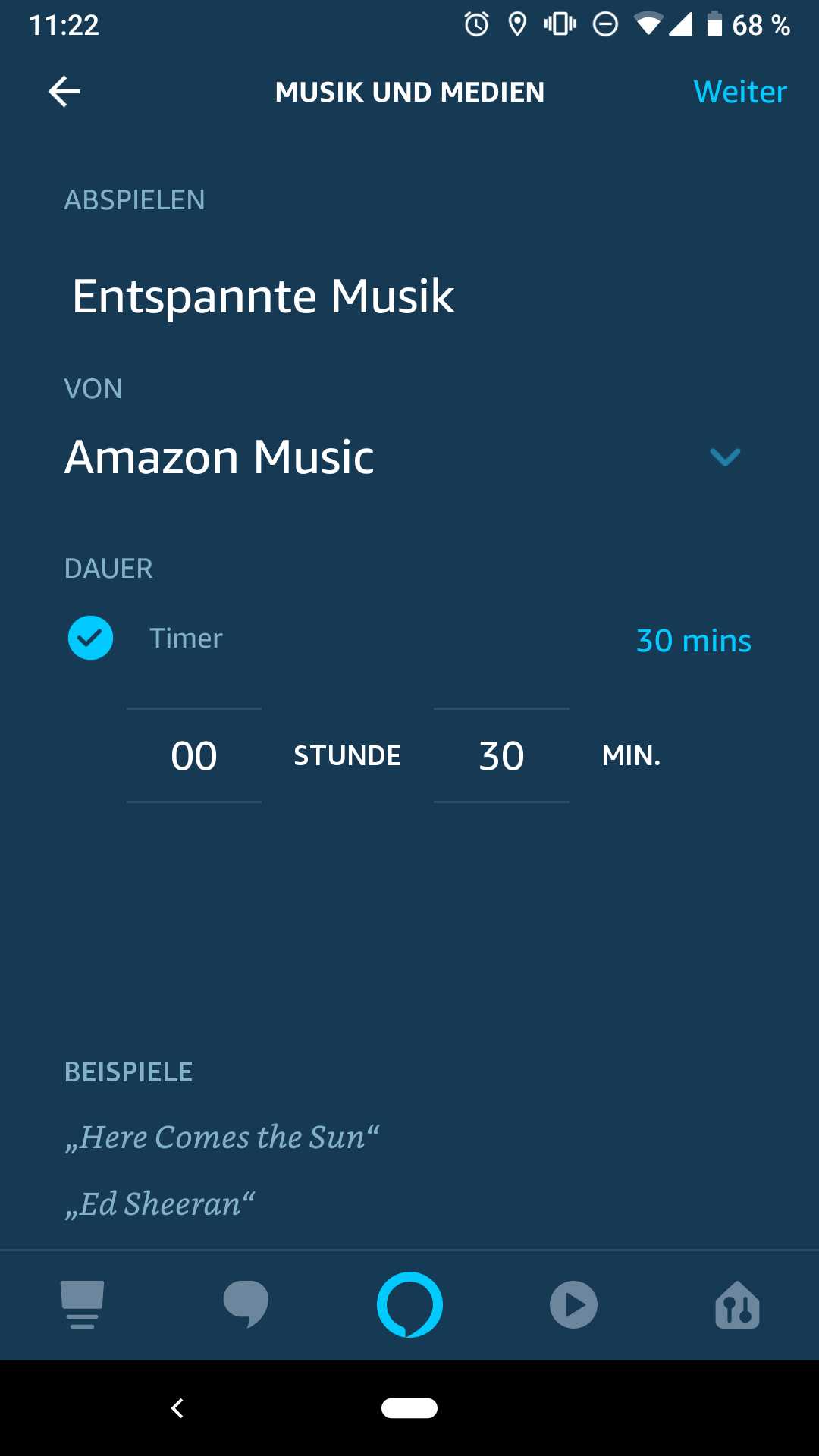Expand the Amazon Music provider dropdown
This screenshot has width=819, height=1456.
[724, 457]
